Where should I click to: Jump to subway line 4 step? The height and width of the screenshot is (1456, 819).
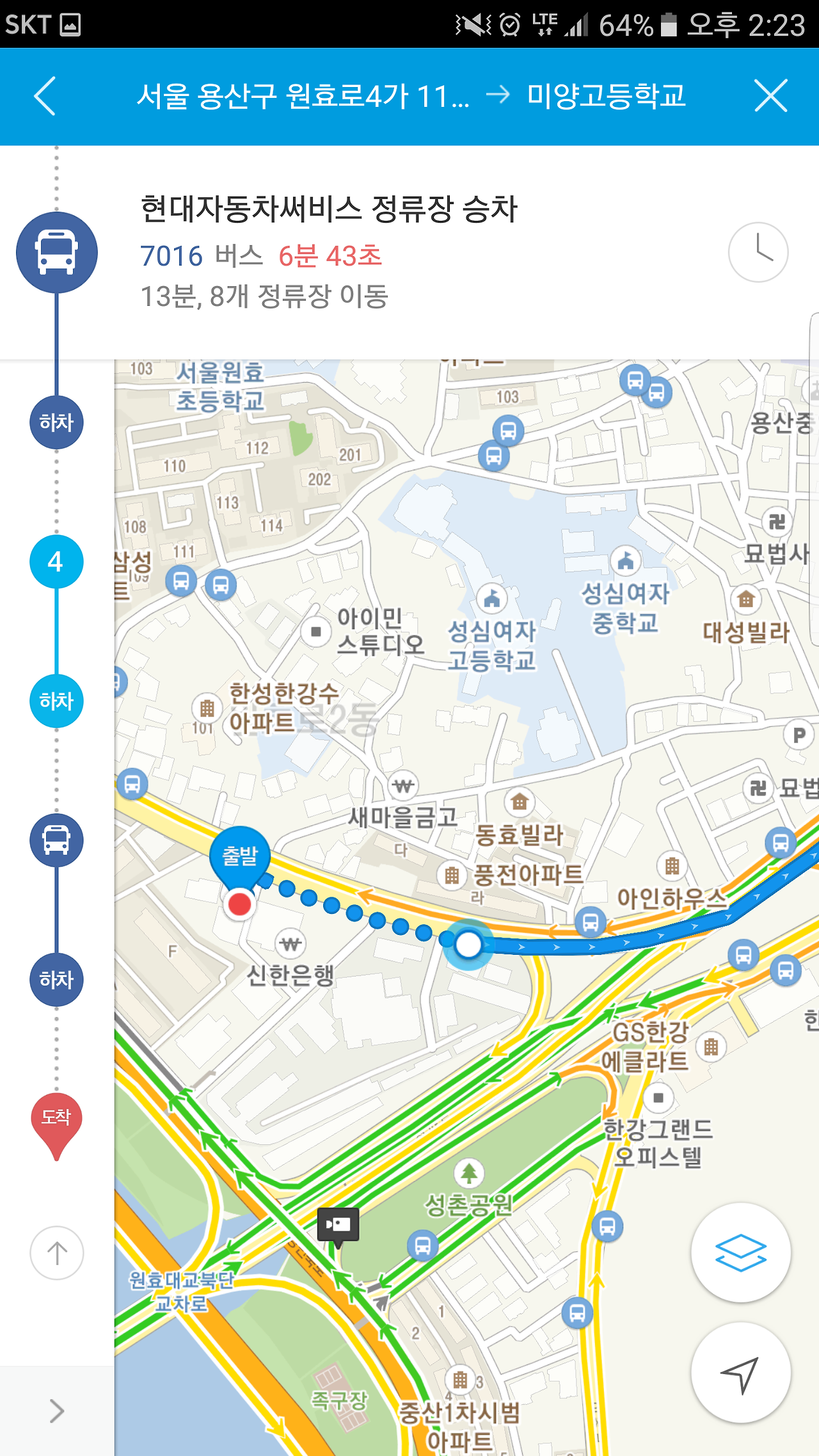point(56,561)
